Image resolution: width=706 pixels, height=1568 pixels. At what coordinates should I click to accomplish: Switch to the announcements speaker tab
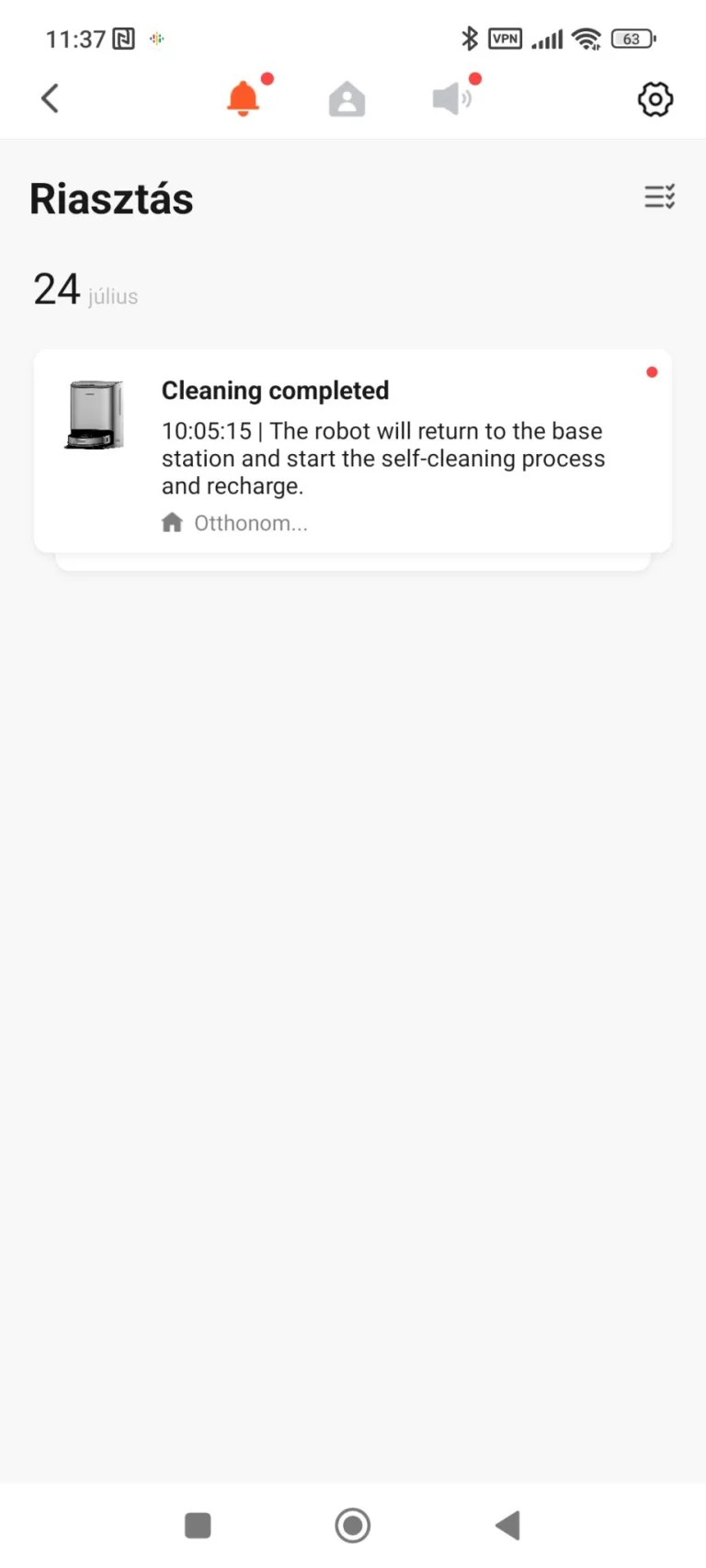[x=450, y=98]
